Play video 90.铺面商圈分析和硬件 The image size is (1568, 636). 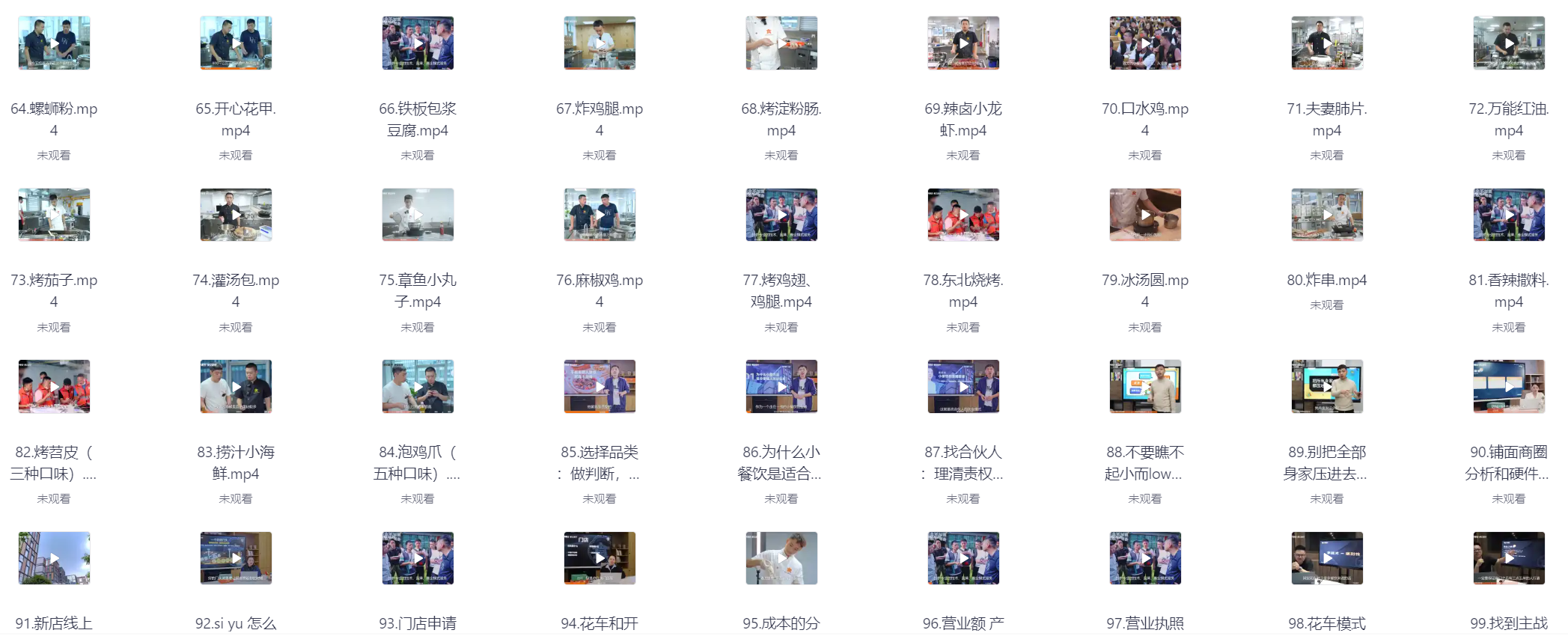(x=1509, y=387)
